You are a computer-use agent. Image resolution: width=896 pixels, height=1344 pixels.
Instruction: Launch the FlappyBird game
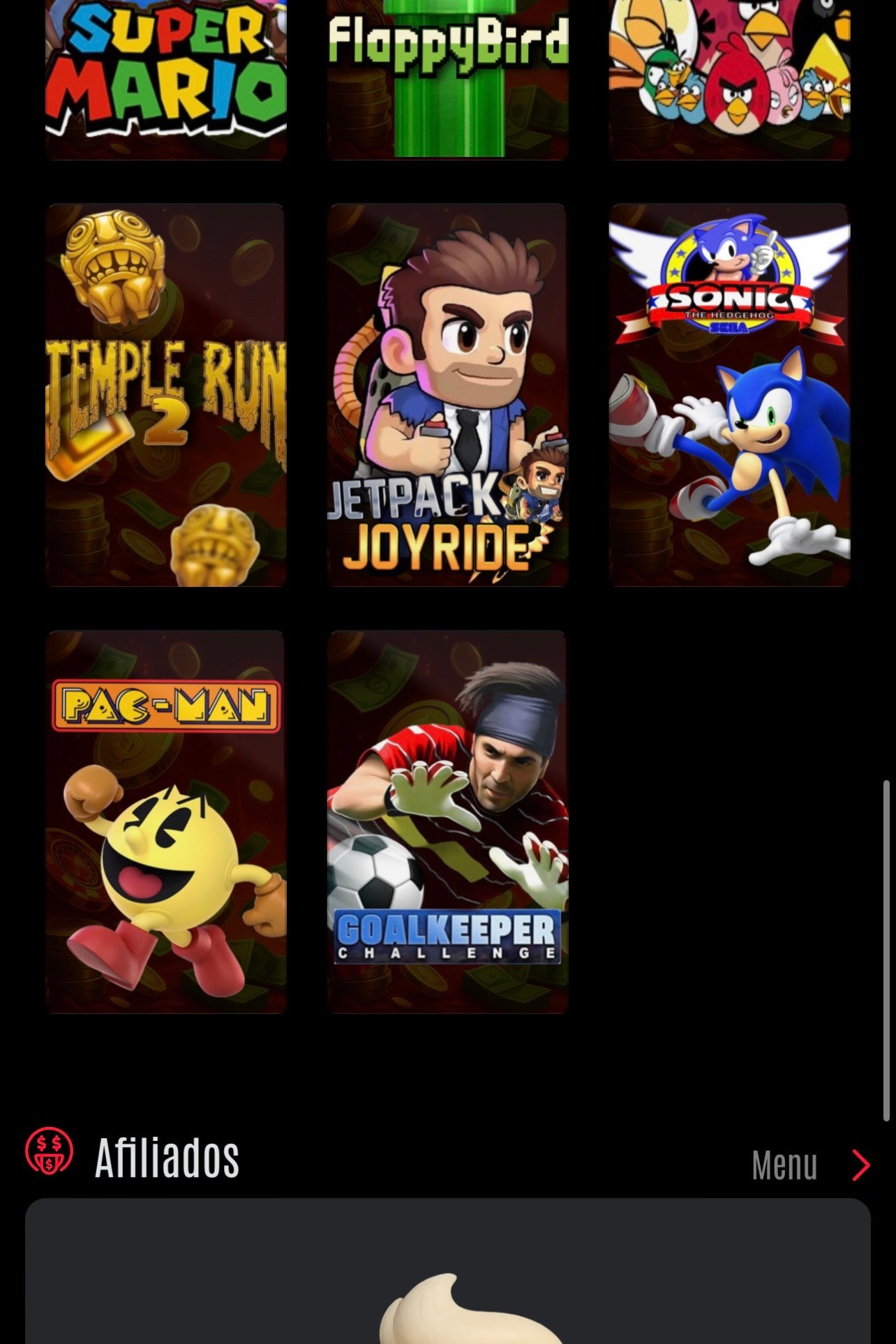447,80
